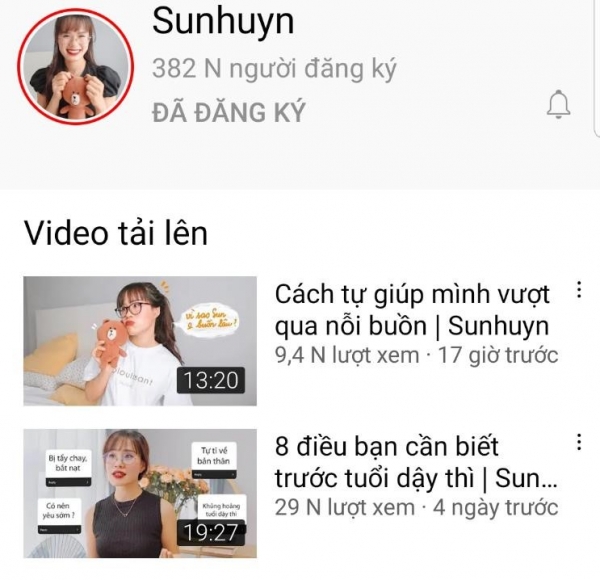
Task: Open options menu for 'Cách tự giúp mình' video
Action: click(578, 292)
